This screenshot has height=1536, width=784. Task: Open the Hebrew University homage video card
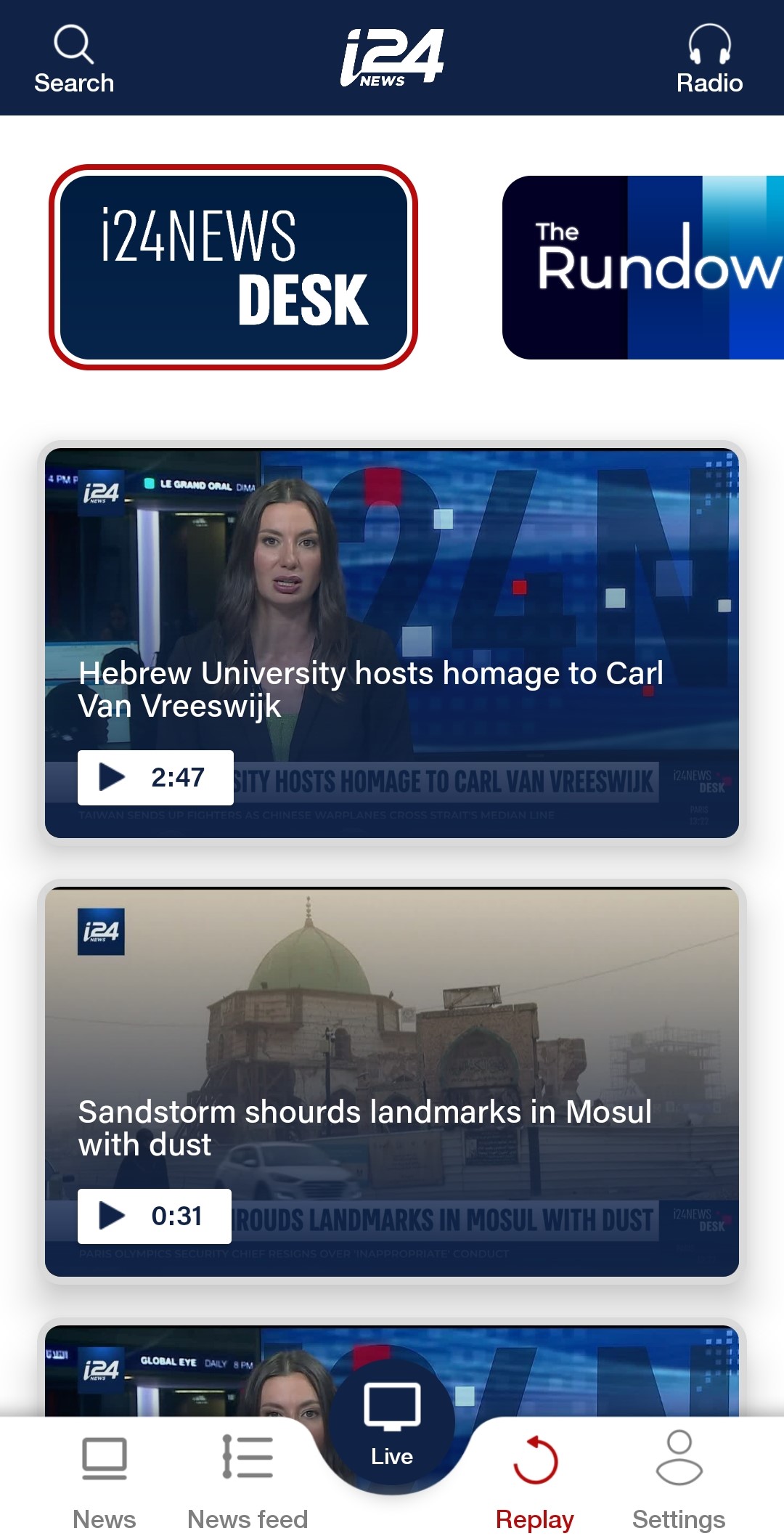(x=392, y=643)
